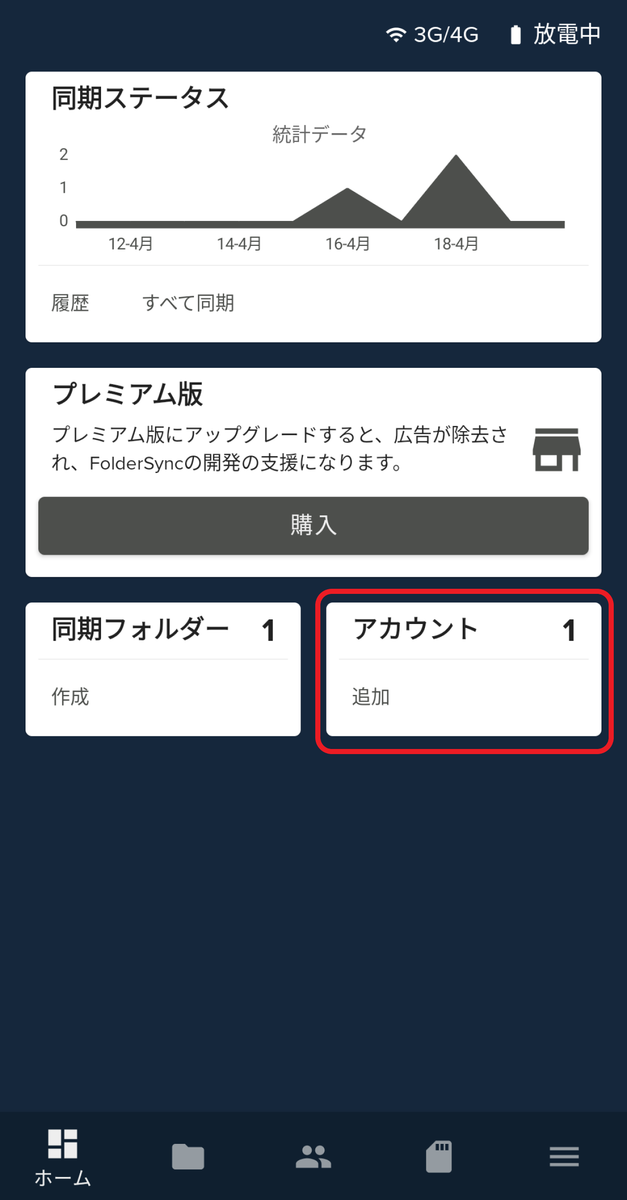Open the SD card file manager tab

coord(439,1157)
